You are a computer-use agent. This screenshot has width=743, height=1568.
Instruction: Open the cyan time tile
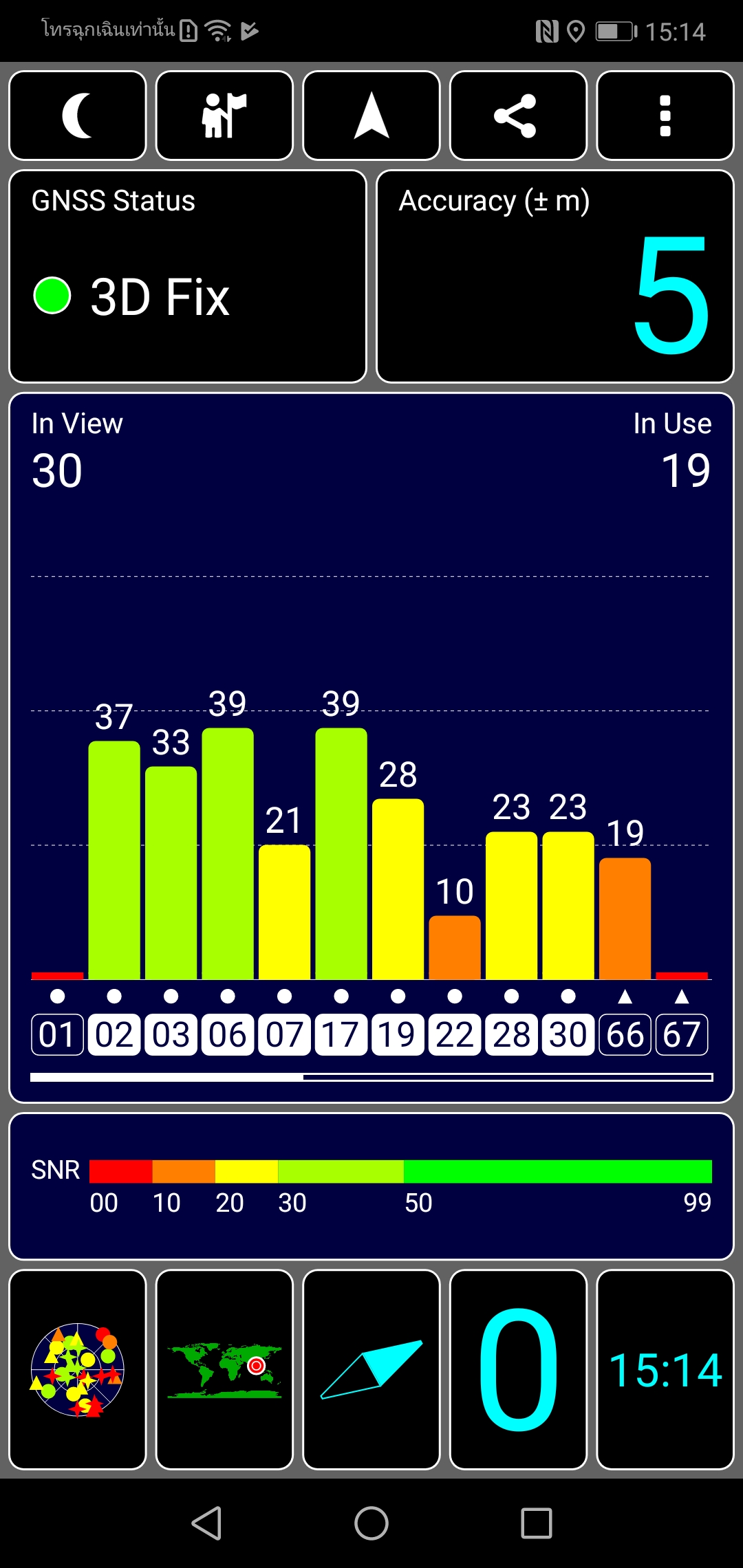pos(665,1370)
